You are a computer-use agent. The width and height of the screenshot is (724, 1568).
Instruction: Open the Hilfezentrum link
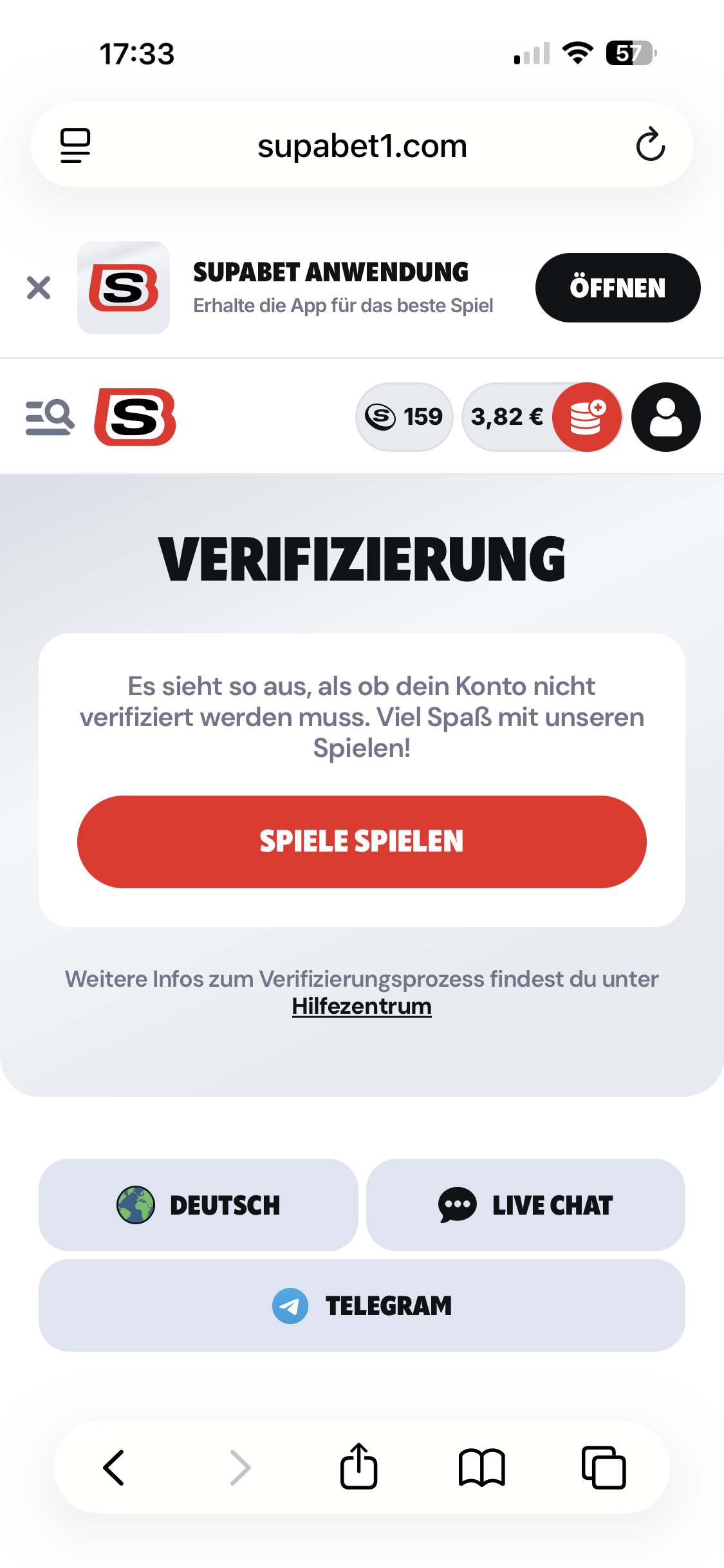coord(362,1006)
